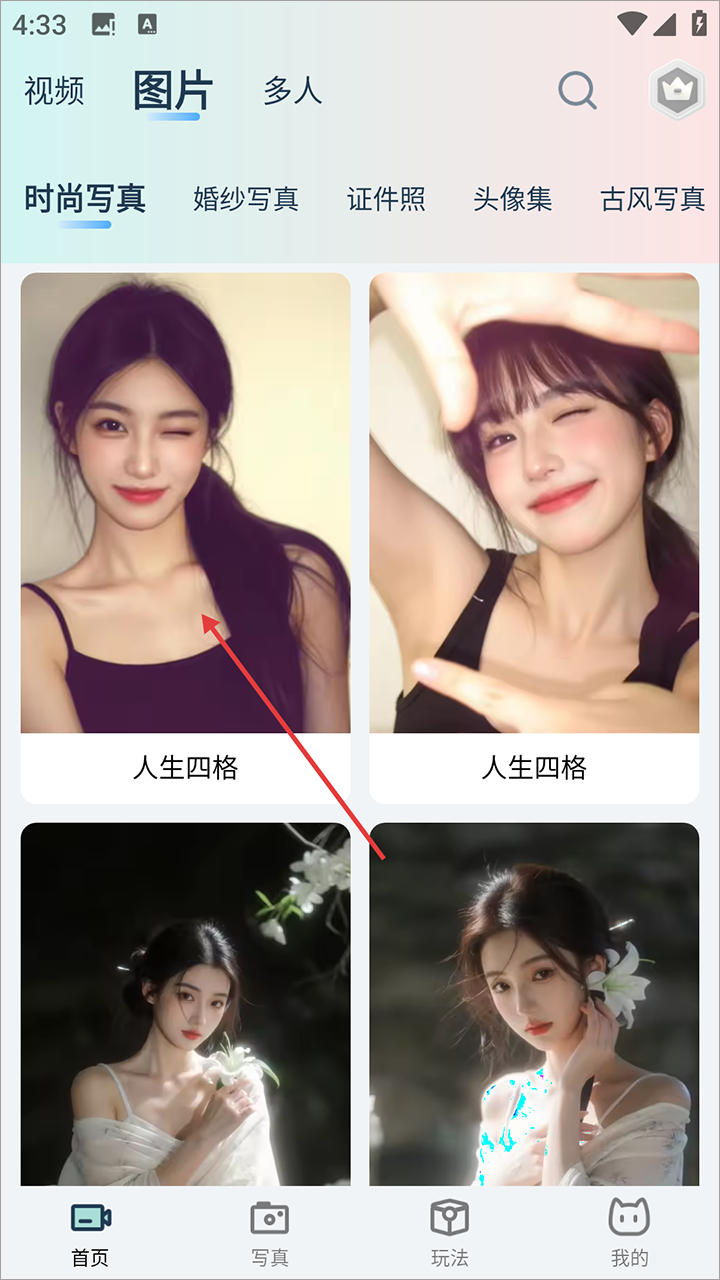
Task: Open the 证件照 category
Action: [x=386, y=199]
